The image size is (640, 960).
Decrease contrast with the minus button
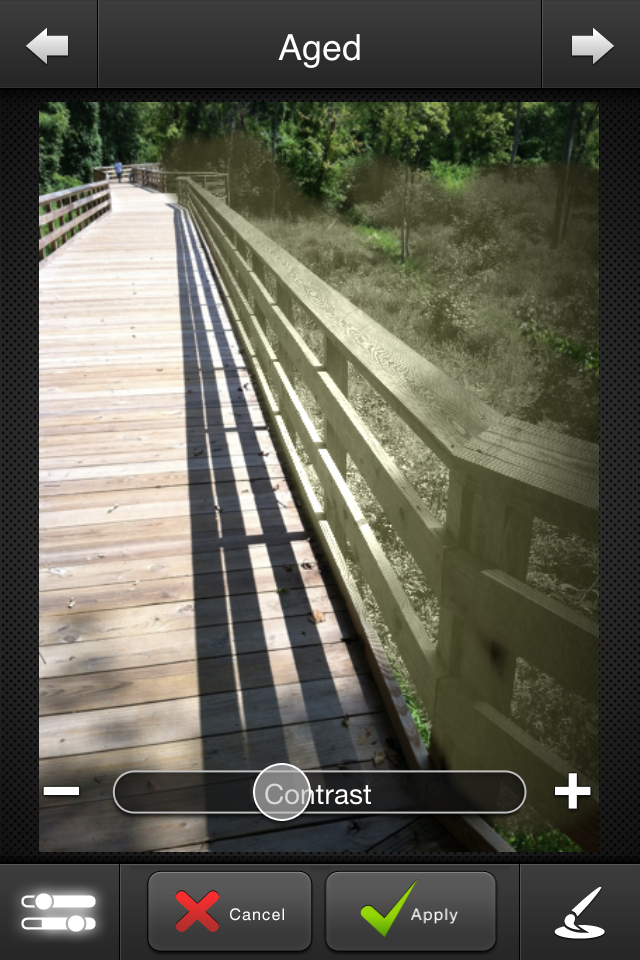tap(62, 792)
